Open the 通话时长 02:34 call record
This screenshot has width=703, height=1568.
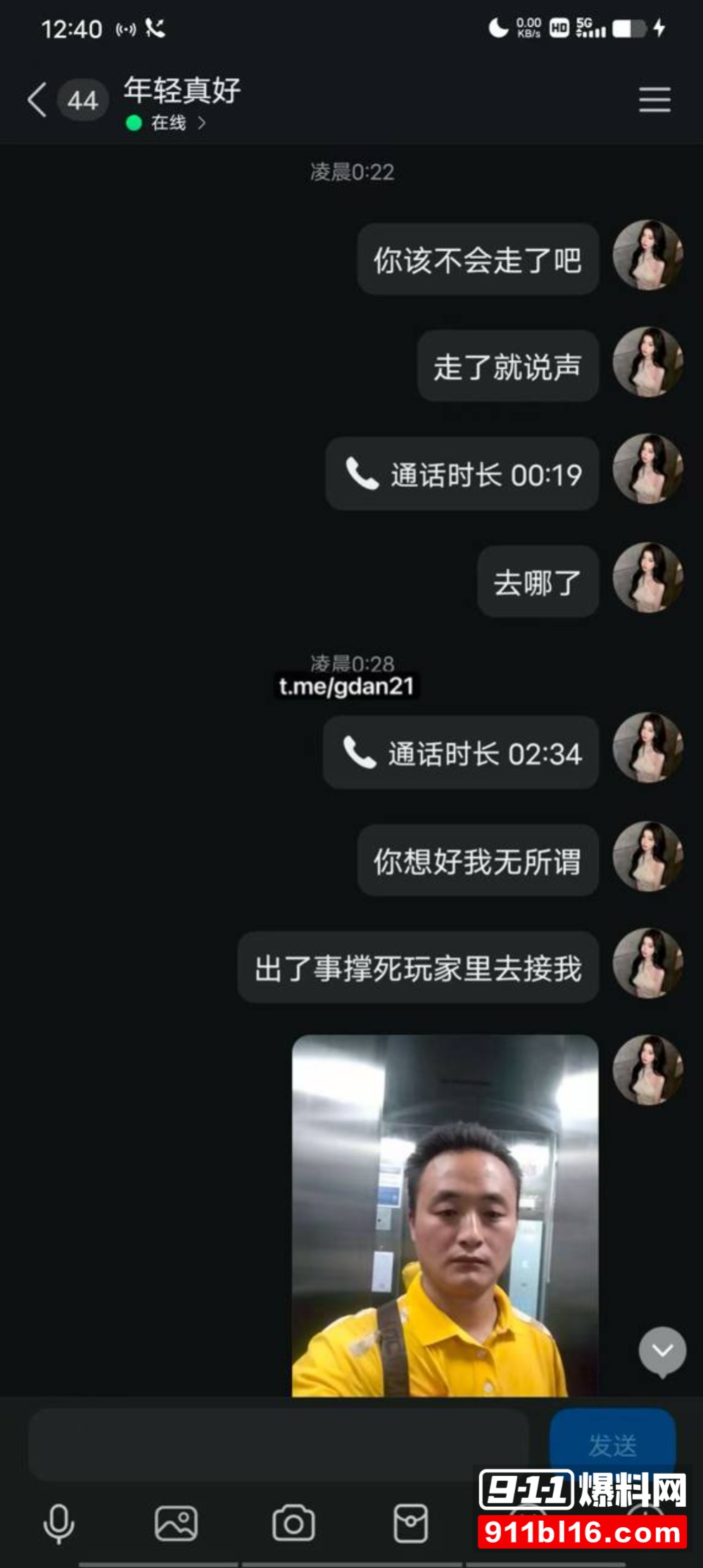(x=461, y=753)
